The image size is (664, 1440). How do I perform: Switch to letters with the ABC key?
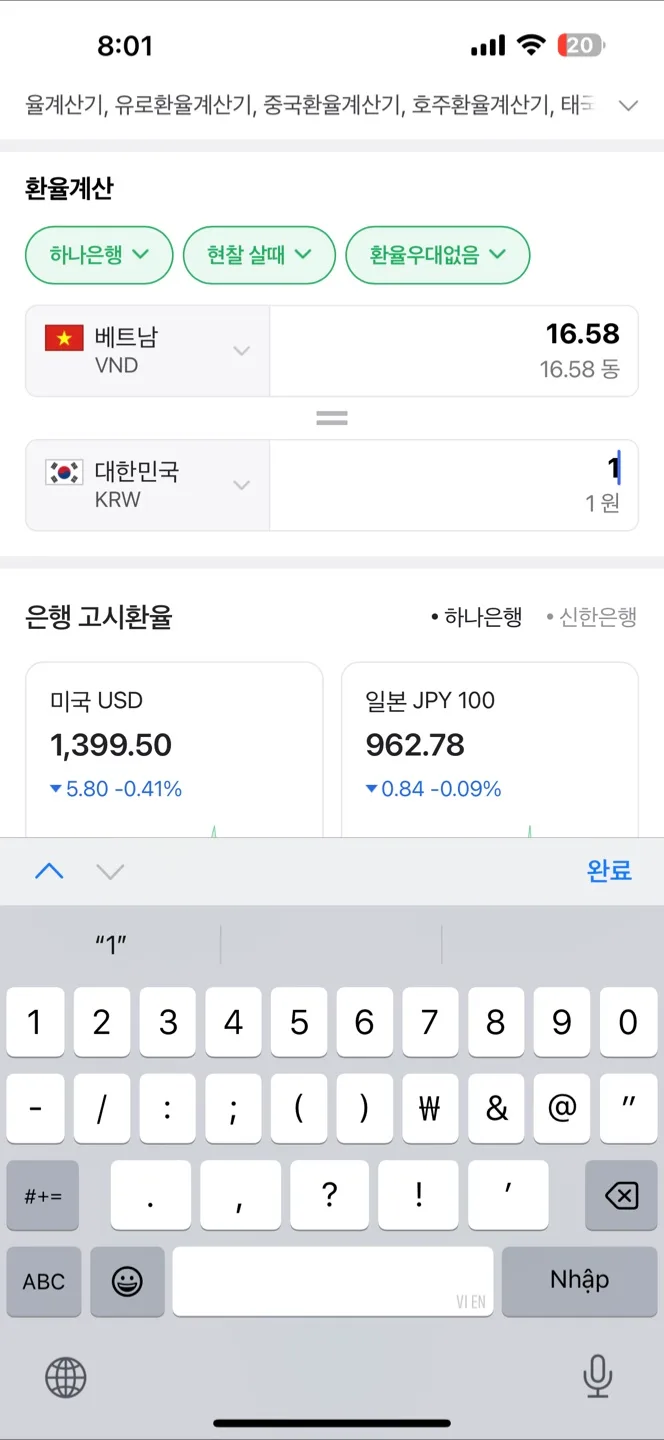tap(44, 1281)
